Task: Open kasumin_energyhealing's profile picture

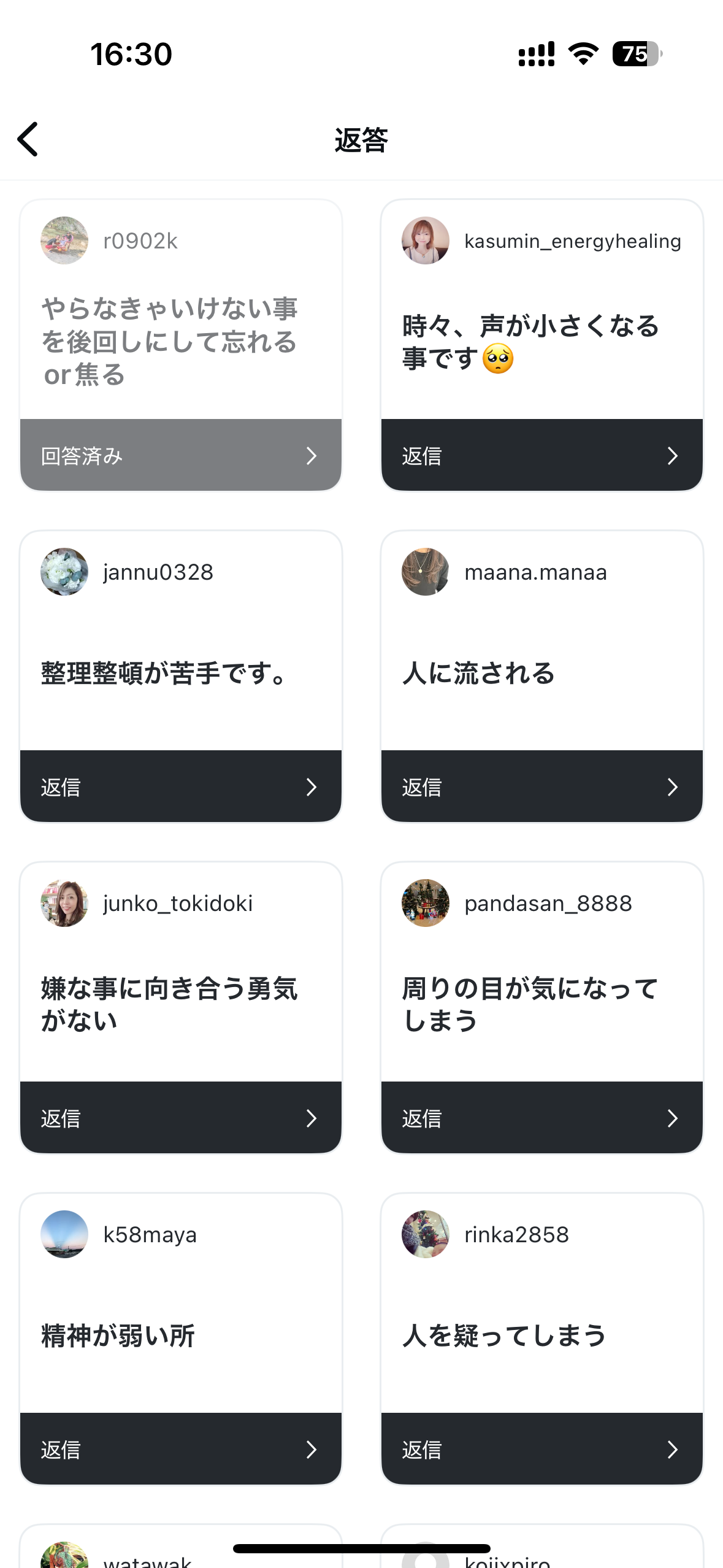Action: (x=426, y=240)
